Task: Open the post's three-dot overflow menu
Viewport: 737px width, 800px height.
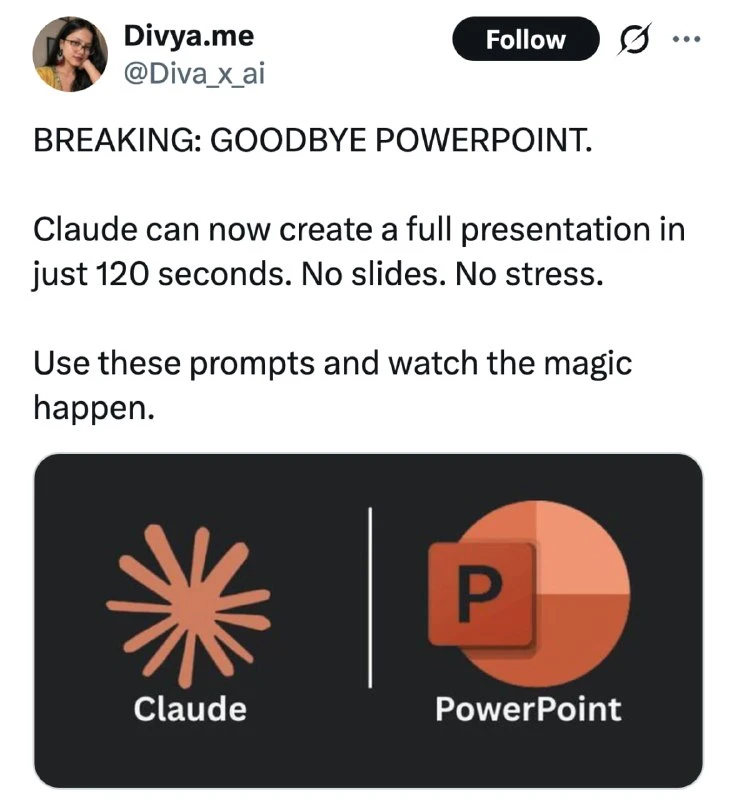Action: [687, 39]
